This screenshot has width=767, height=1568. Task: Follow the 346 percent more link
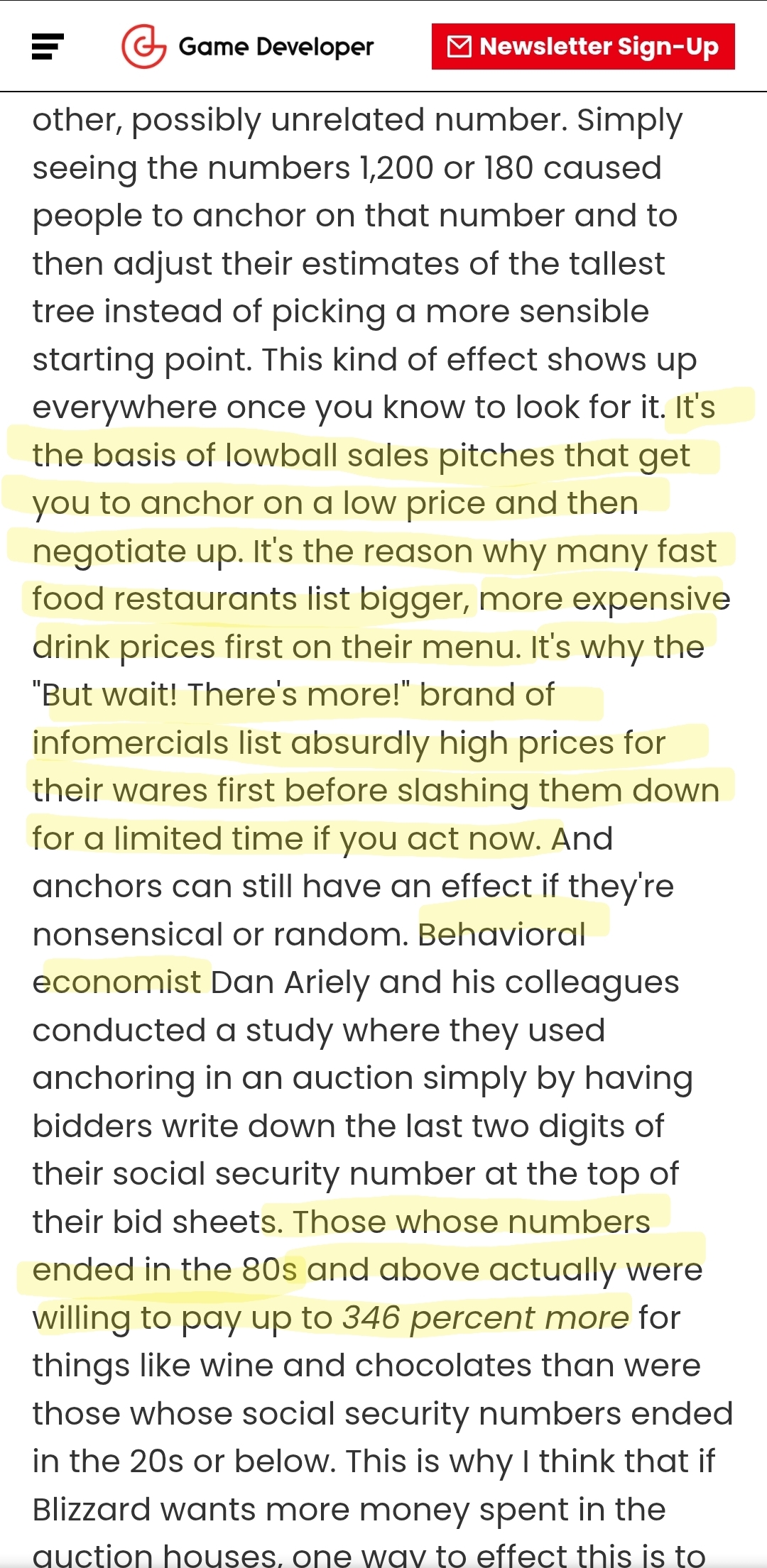point(486,1317)
